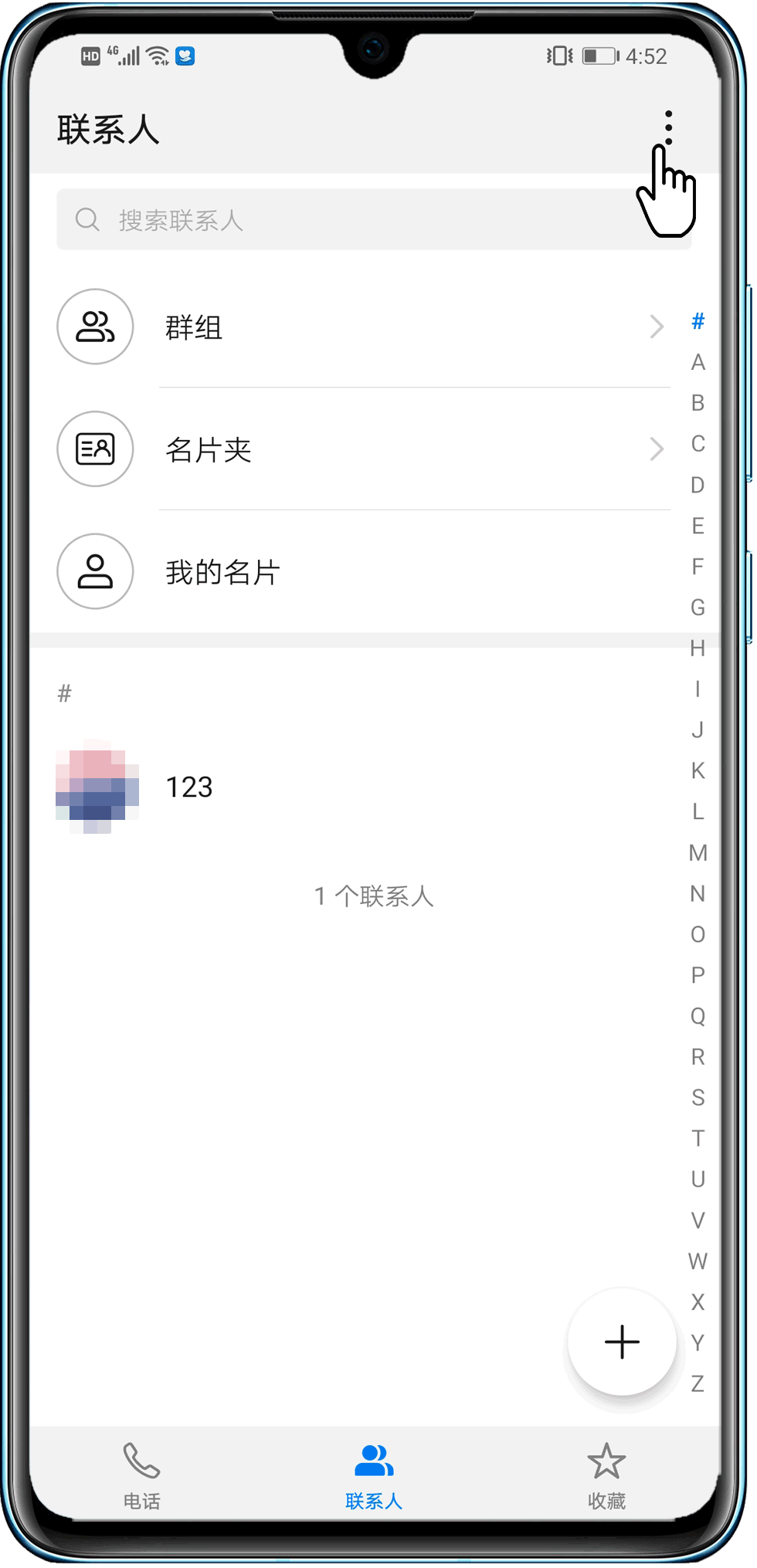Open the 群组 groups row
This screenshot has height=1568, width=757.
tap(363, 327)
